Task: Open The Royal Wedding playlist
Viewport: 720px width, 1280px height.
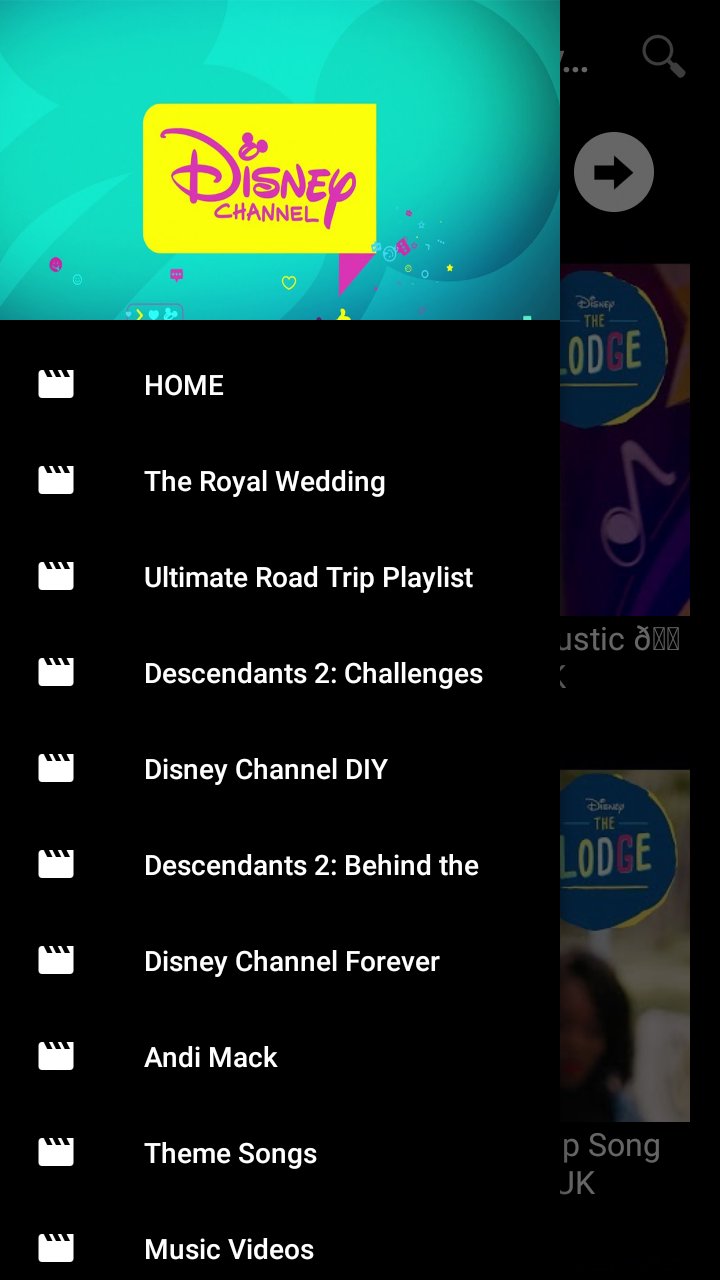Action: [x=265, y=480]
